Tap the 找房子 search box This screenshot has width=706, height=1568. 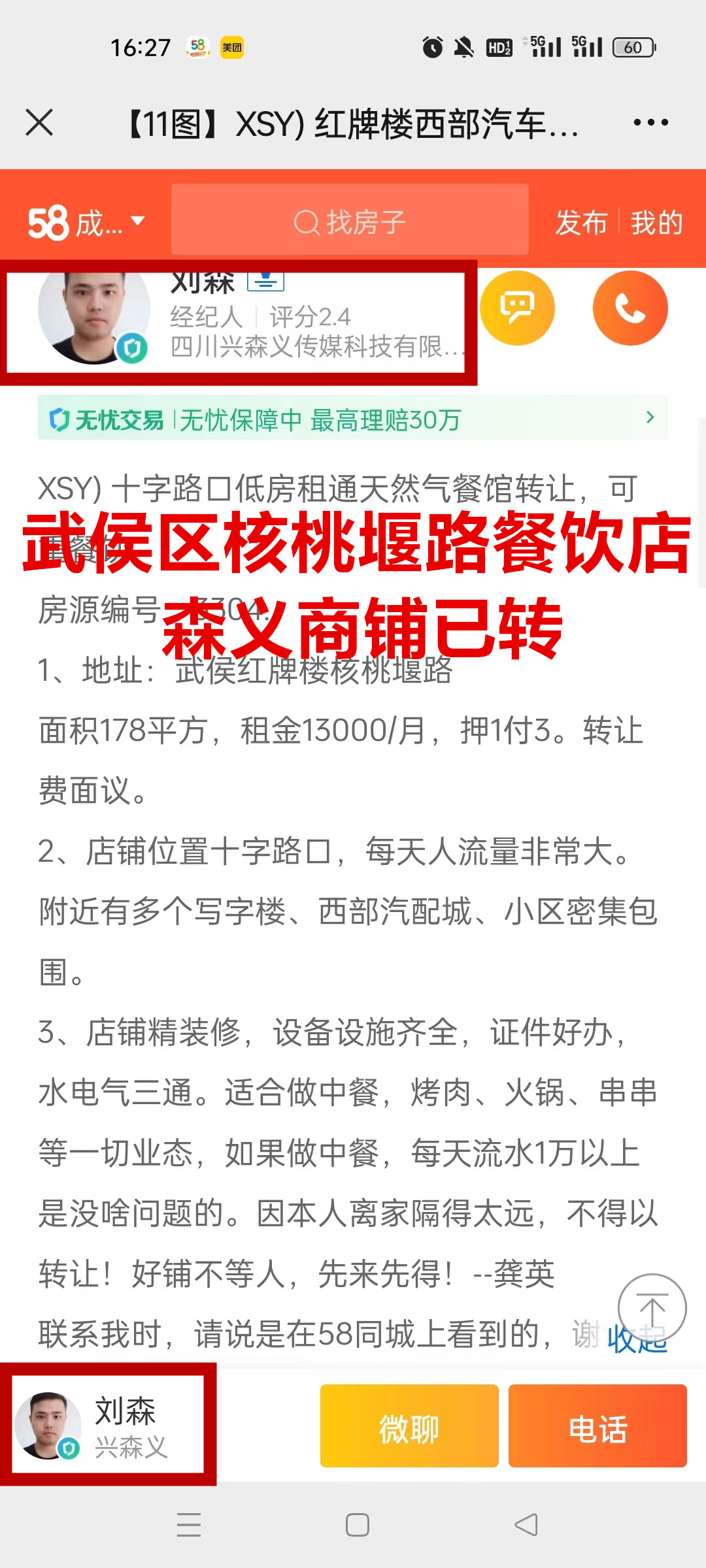pos(350,220)
